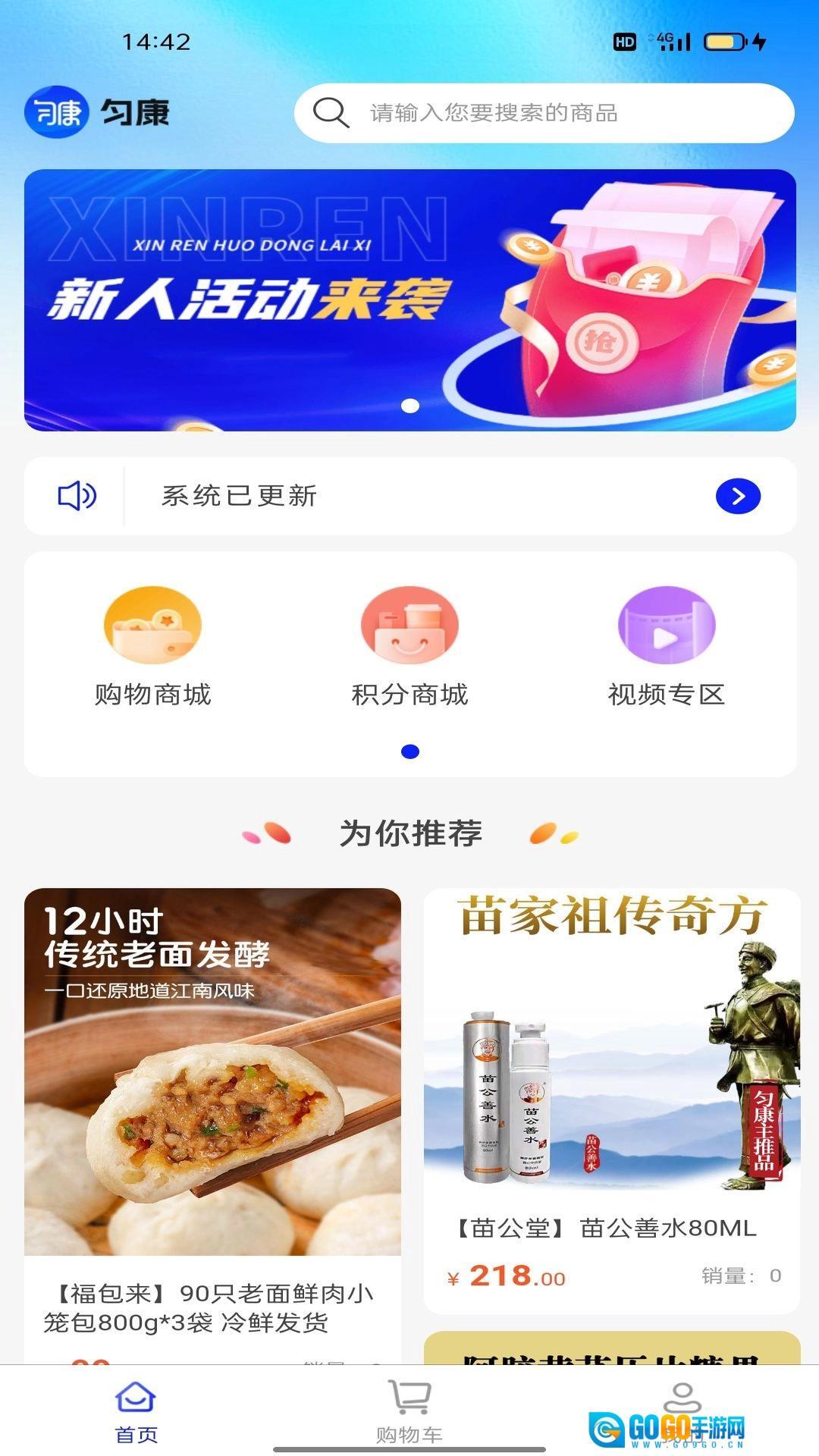The image size is (819, 1456).
Task: Switch to the 首页 tab
Action: (x=136, y=1410)
